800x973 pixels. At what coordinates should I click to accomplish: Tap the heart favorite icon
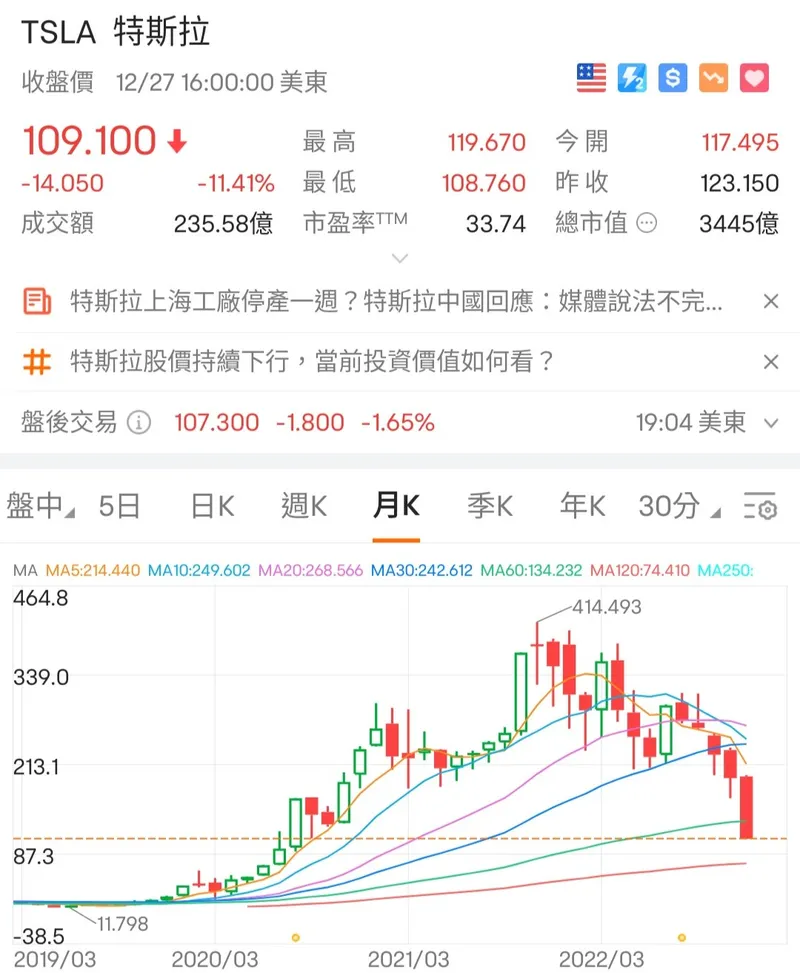(x=753, y=78)
